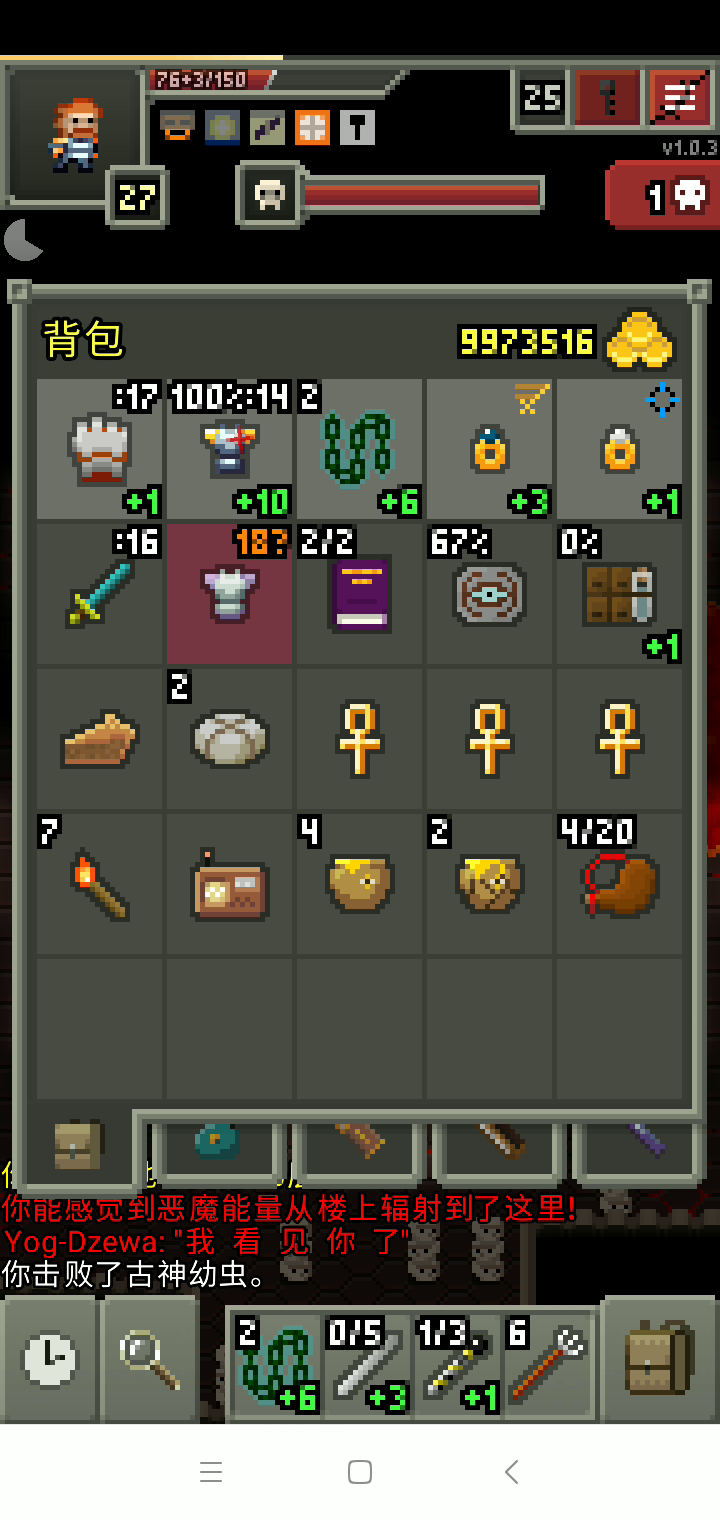The height and width of the screenshot is (1520, 720).
Task: Tap the magnifying glass search button
Action: 150,1360
